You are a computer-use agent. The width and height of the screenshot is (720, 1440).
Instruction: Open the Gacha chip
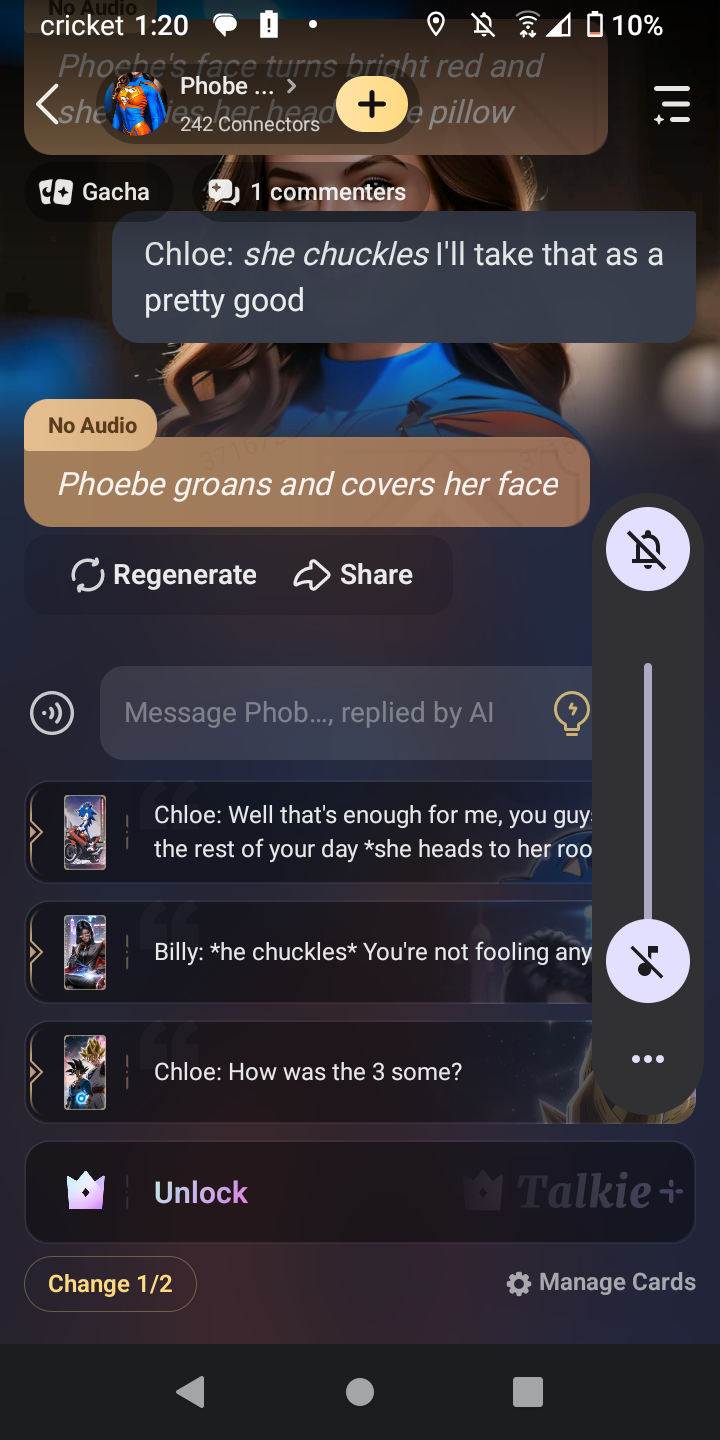pyautogui.click(x=96, y=192)
